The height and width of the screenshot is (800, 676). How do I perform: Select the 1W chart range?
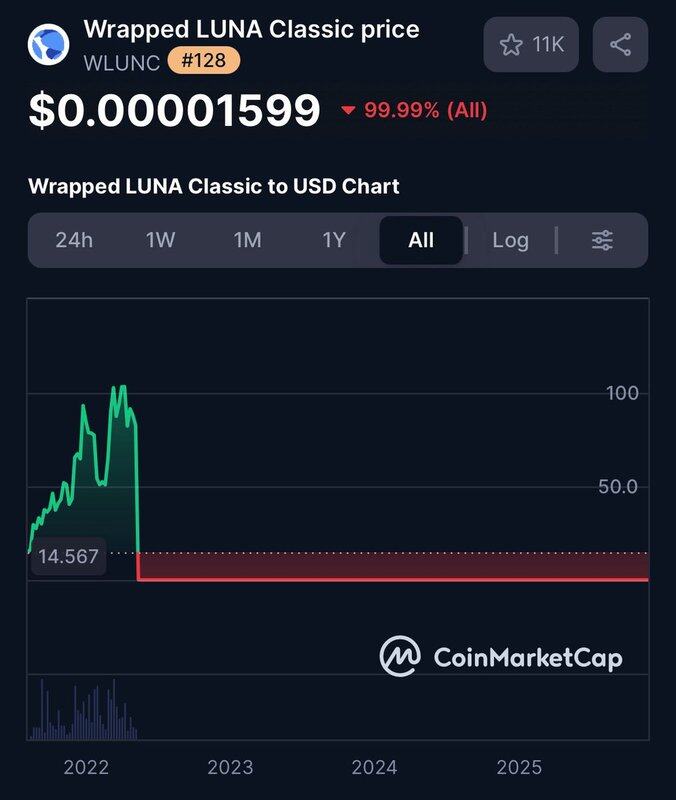[160, 240]
